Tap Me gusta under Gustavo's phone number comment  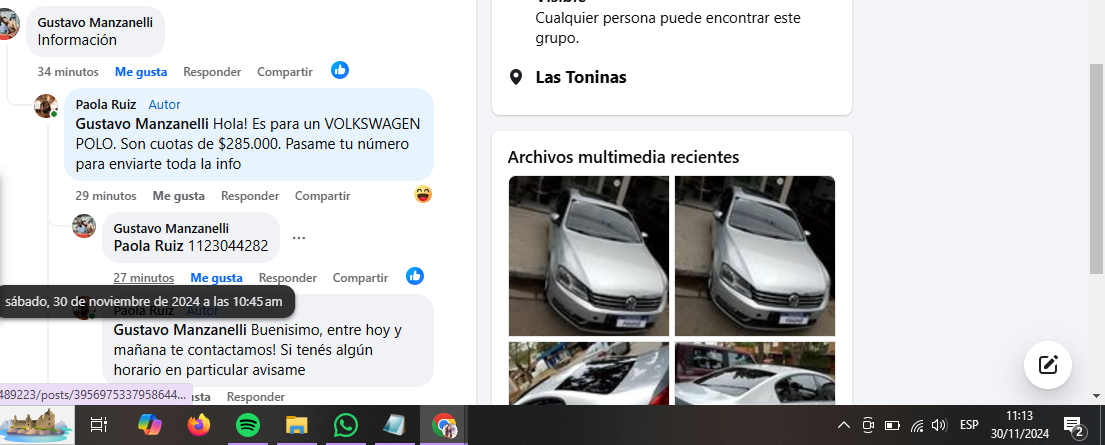[x=216, y=278]
